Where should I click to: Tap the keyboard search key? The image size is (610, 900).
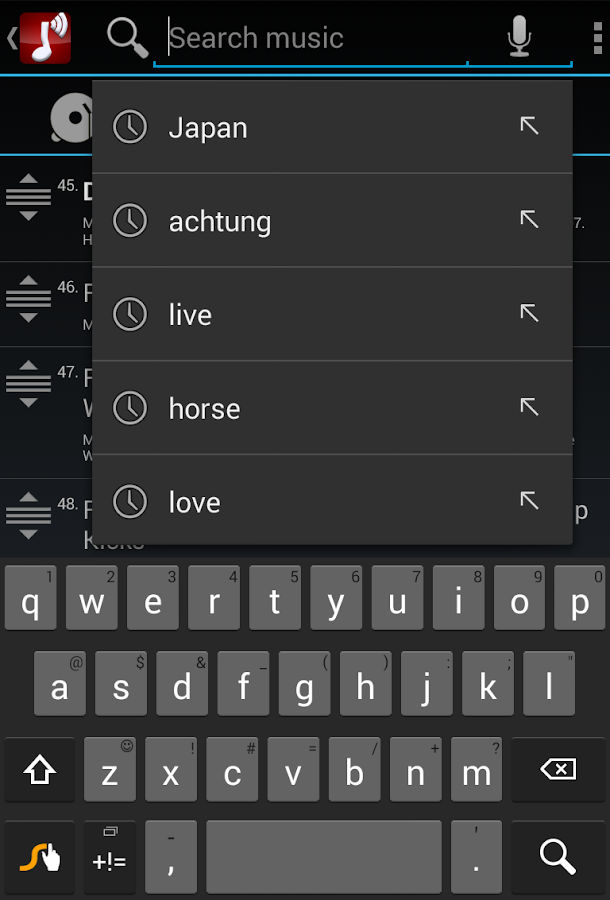point(557,856)
